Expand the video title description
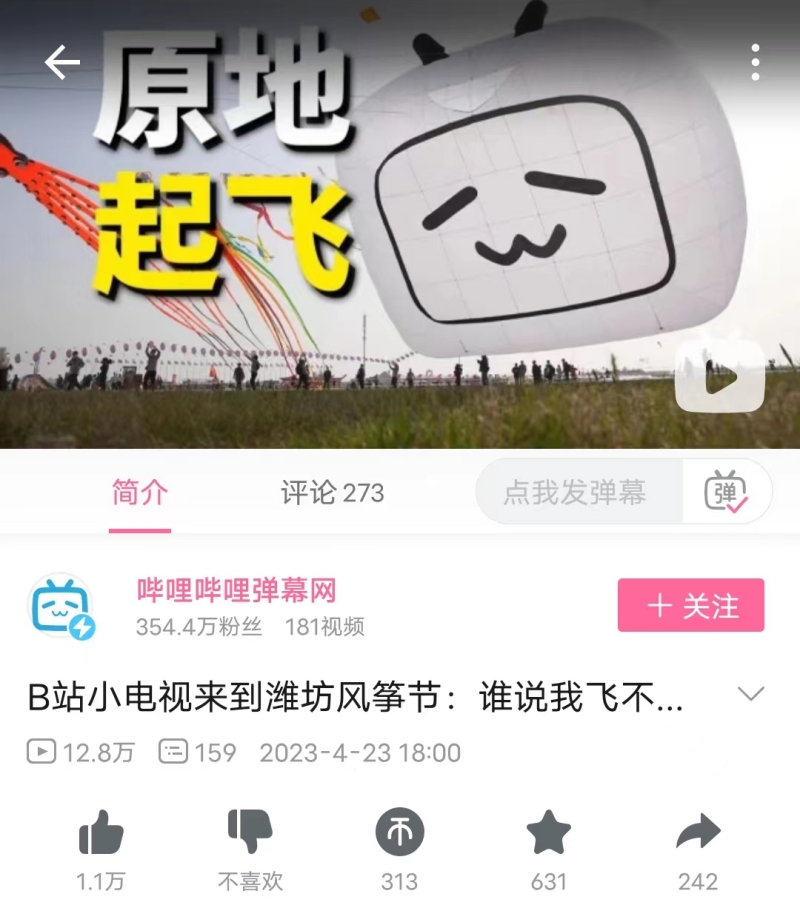Image resolution: width=800 pixels, height=911 pixels. pos(750,695)
